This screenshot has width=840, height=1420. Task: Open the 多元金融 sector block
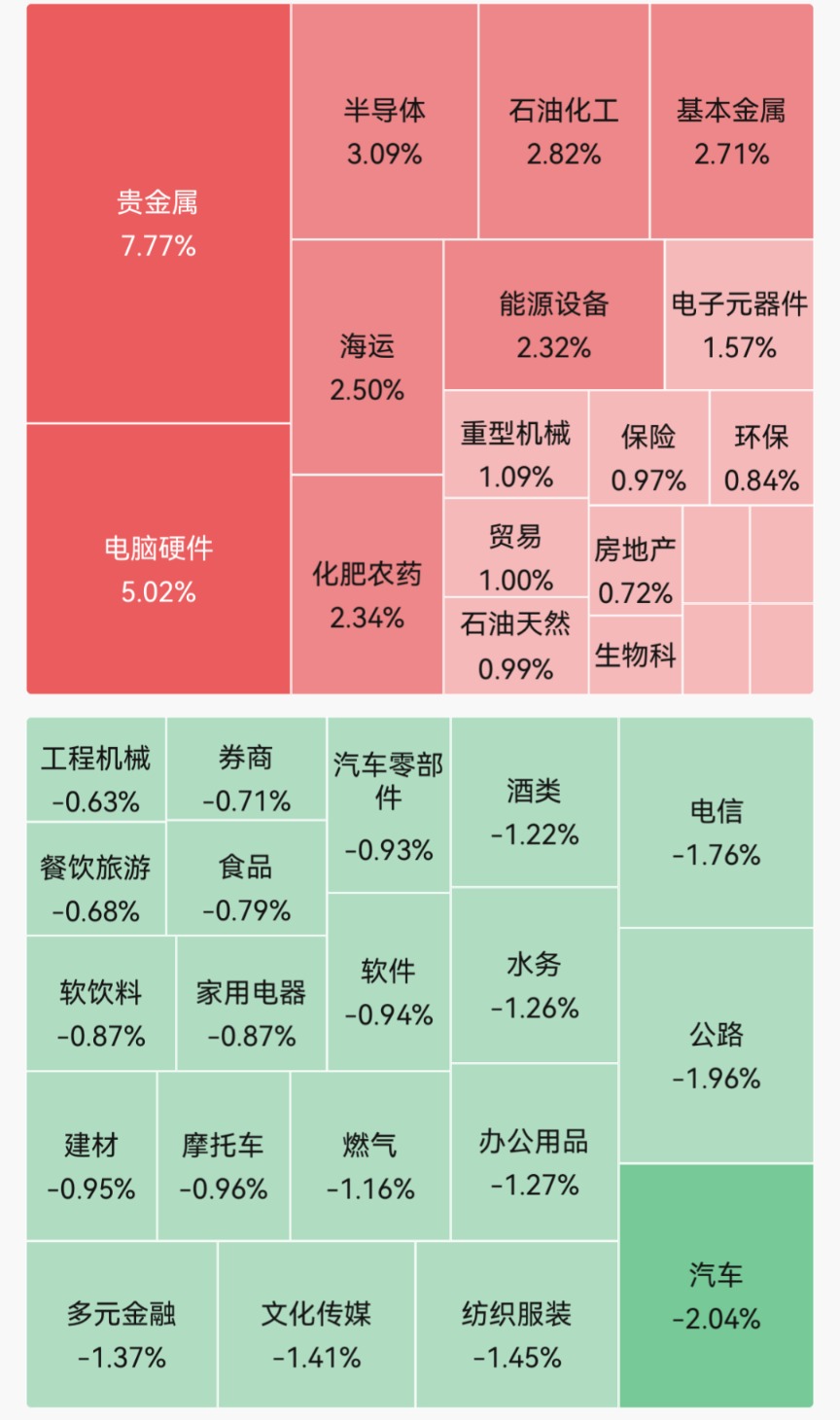click(122, 1325)
